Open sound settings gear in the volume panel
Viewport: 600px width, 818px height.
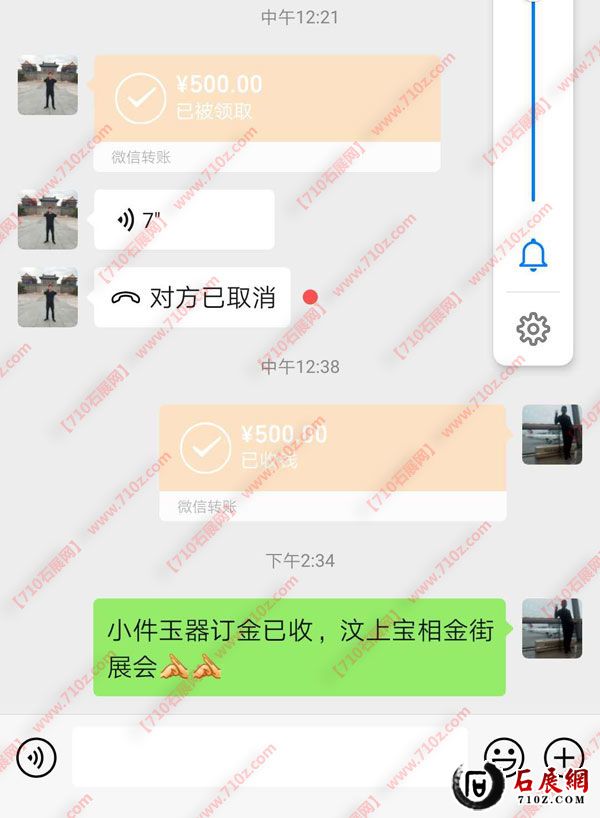533,328
